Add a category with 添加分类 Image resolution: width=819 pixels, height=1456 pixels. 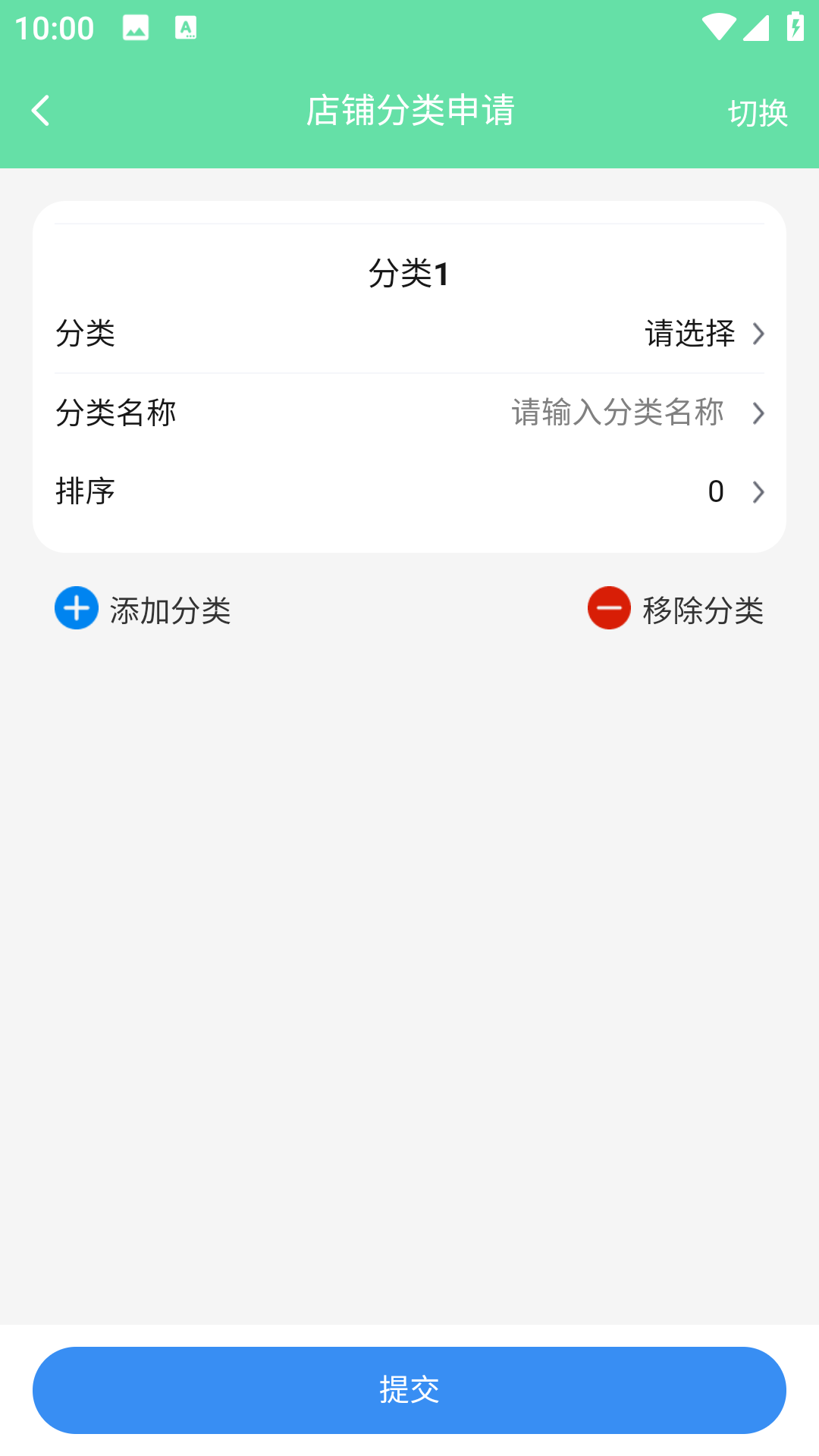(143, 609)
